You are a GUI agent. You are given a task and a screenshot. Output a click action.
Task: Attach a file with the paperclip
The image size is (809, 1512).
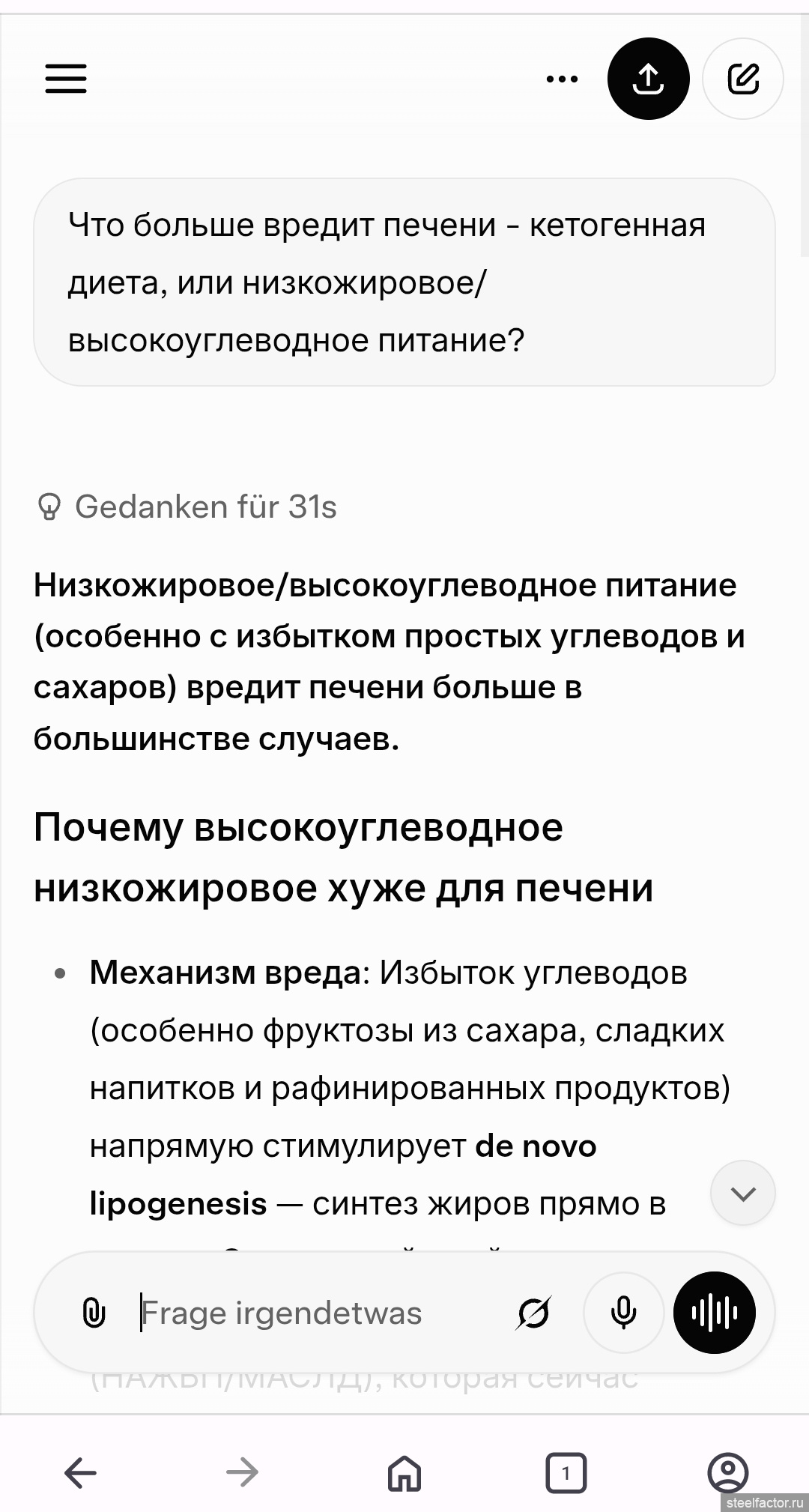point(94,1313)
